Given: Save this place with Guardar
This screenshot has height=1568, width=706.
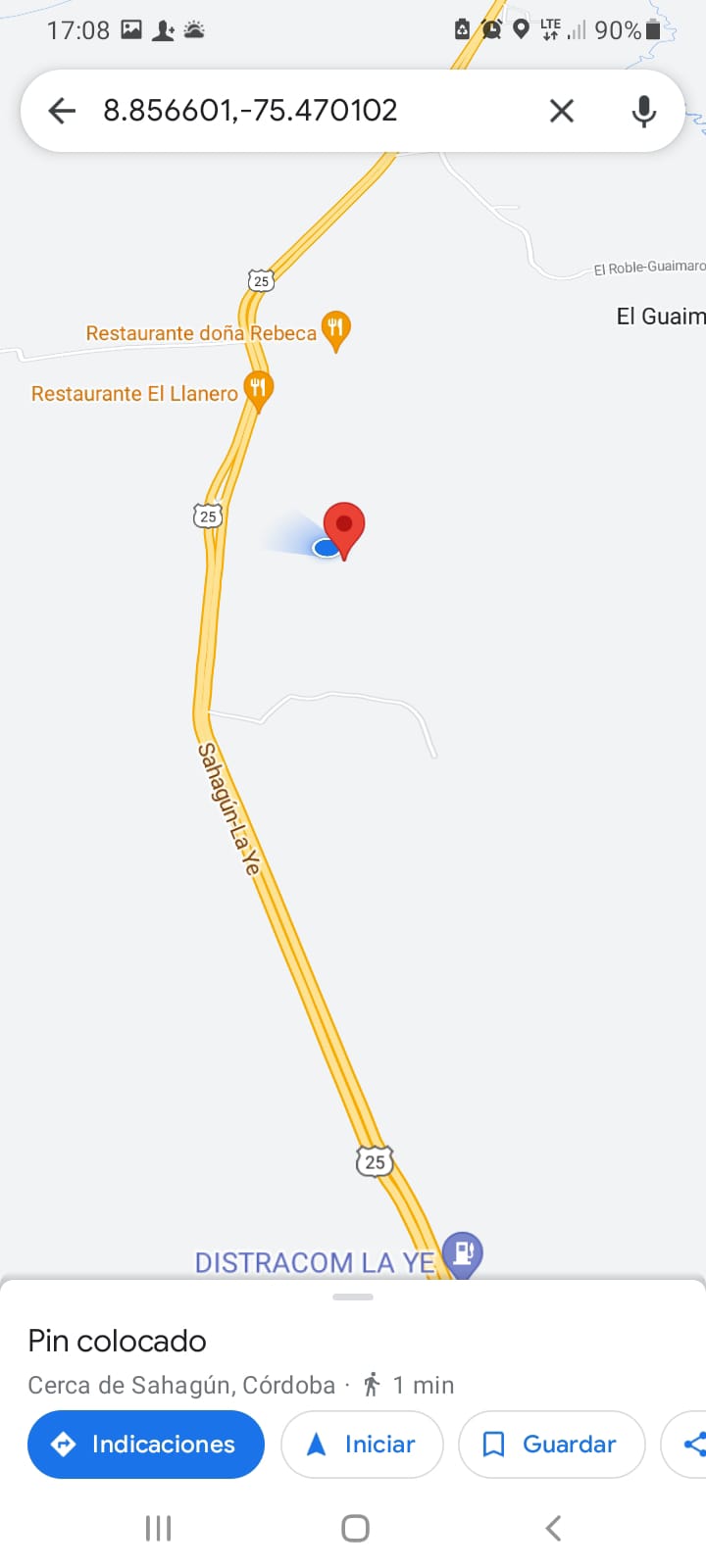Looking at the screenshot, I should click(x=551, y=1444).
